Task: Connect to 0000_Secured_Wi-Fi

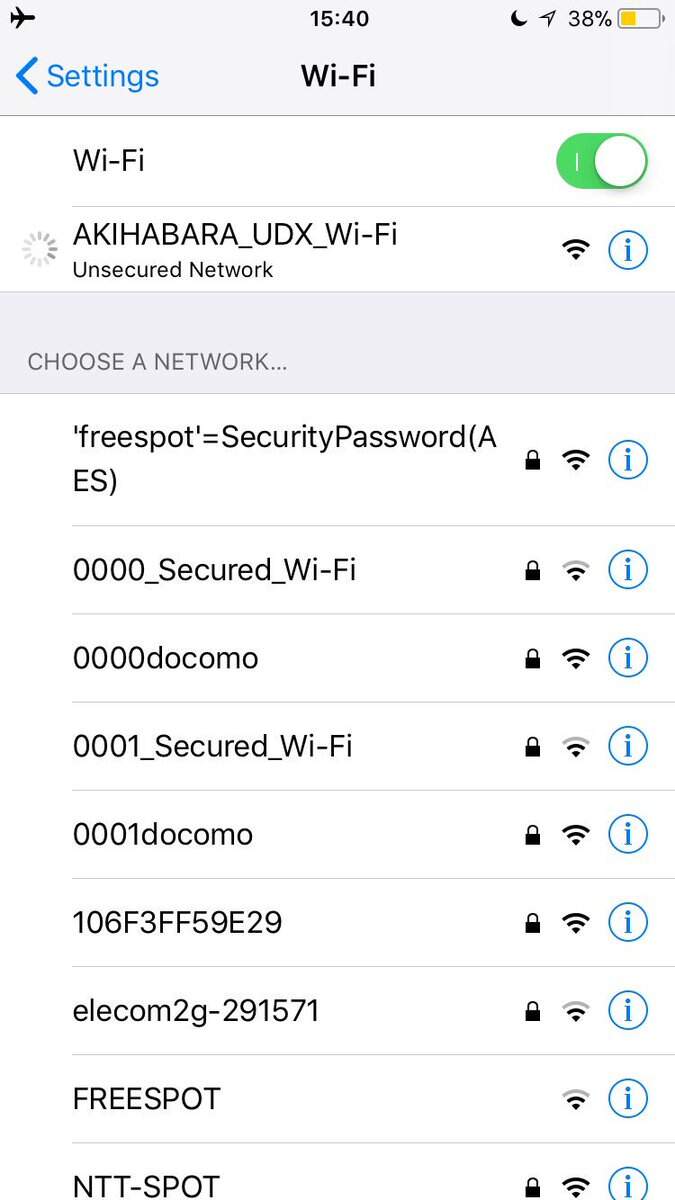Action: point(215,570)
